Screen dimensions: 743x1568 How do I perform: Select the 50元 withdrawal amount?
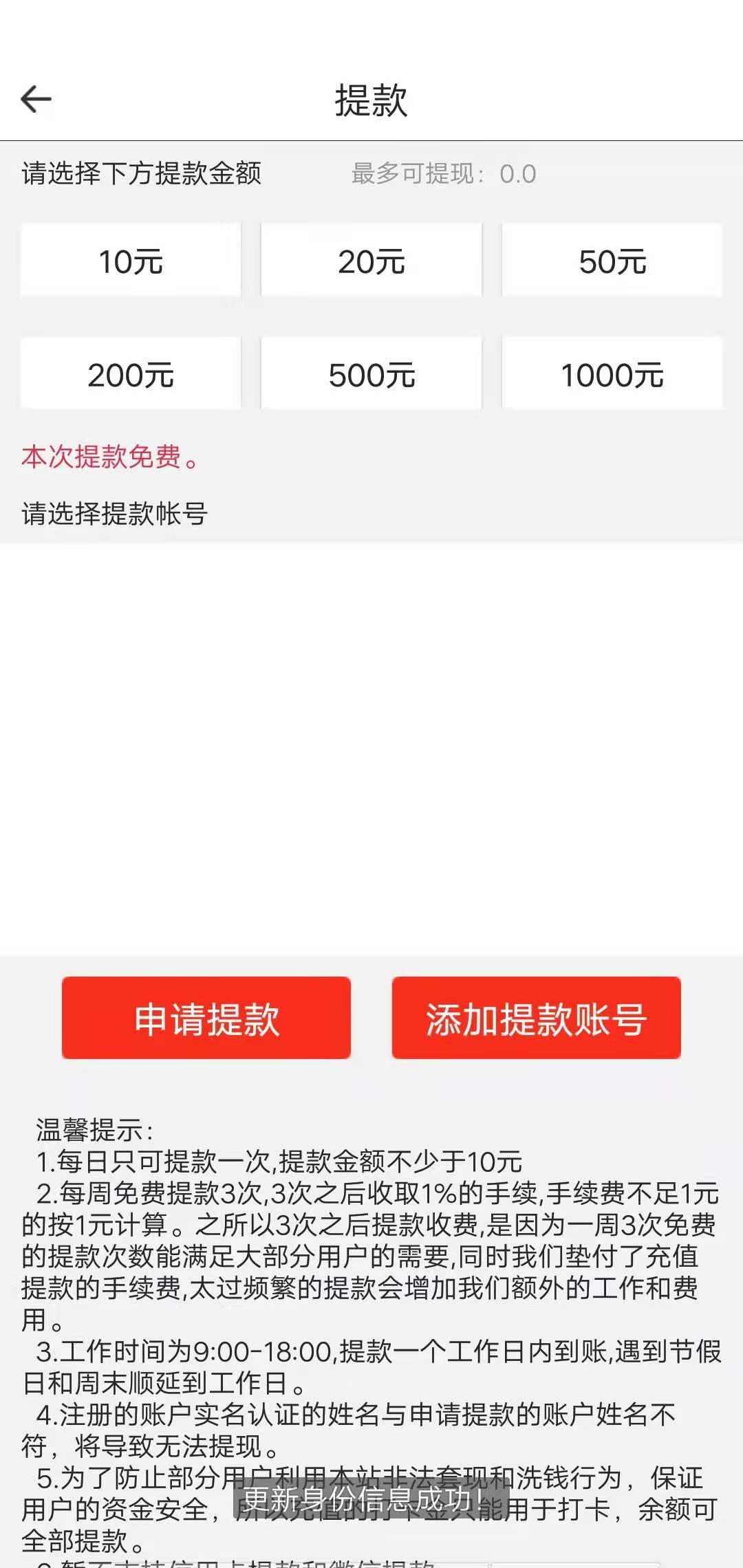(612, 259)
